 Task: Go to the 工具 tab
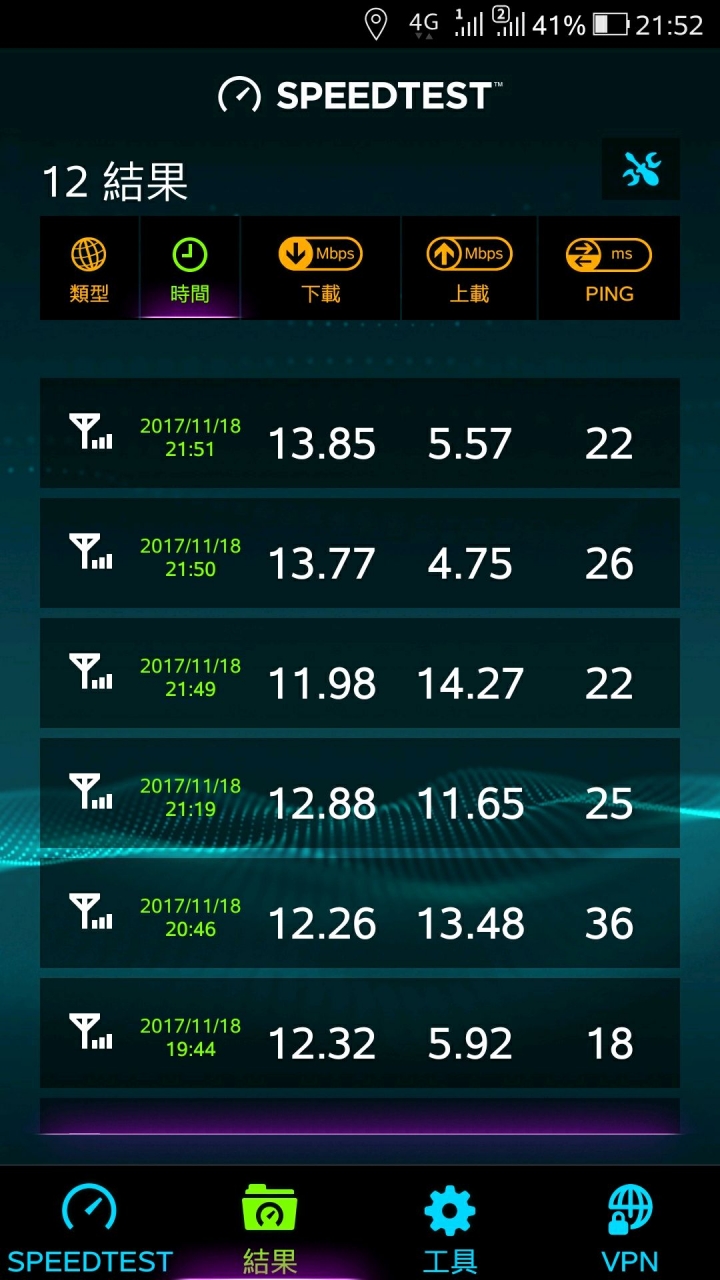[450, 1227]
